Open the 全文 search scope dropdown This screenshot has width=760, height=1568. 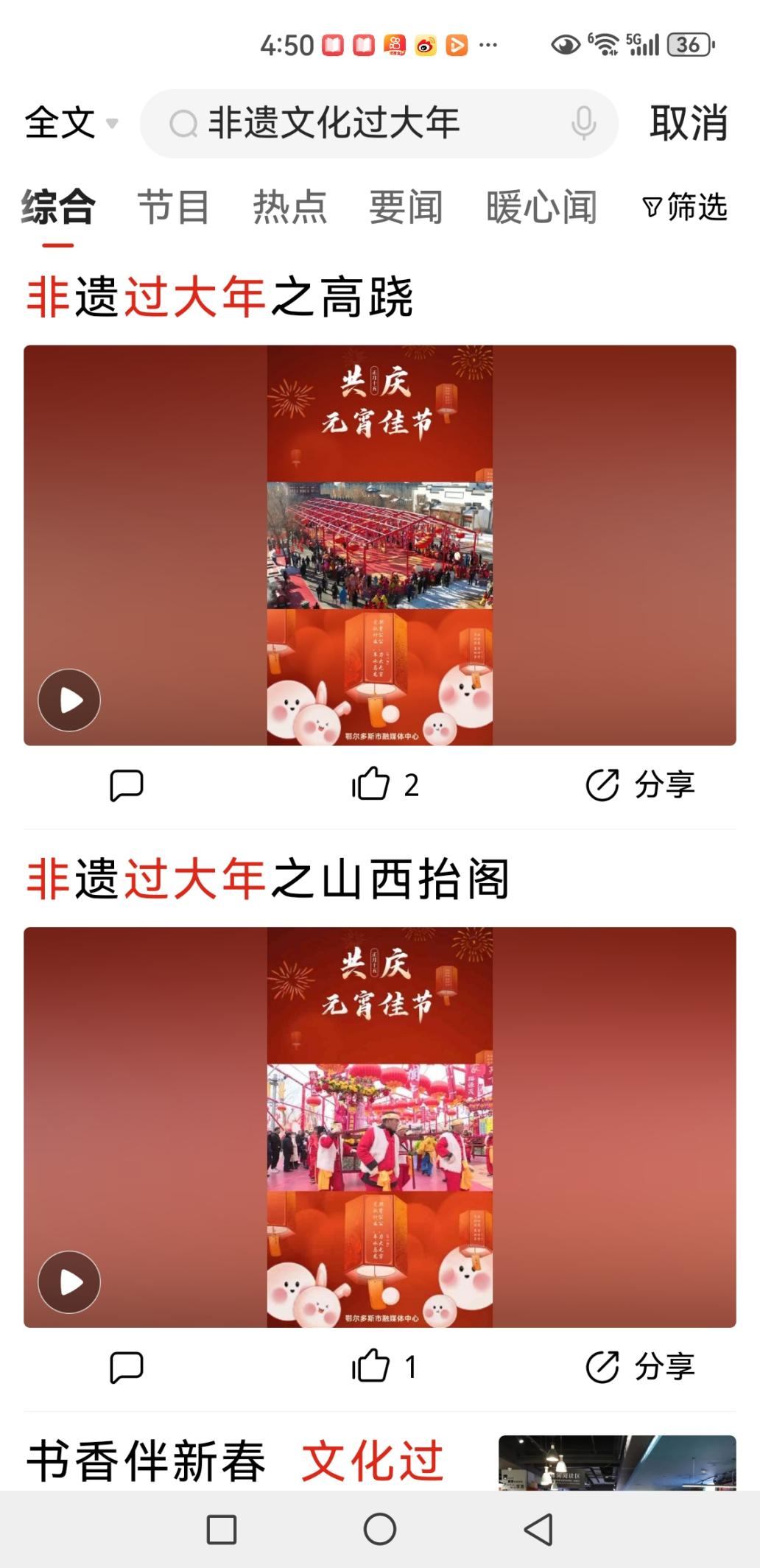point(71,122)
